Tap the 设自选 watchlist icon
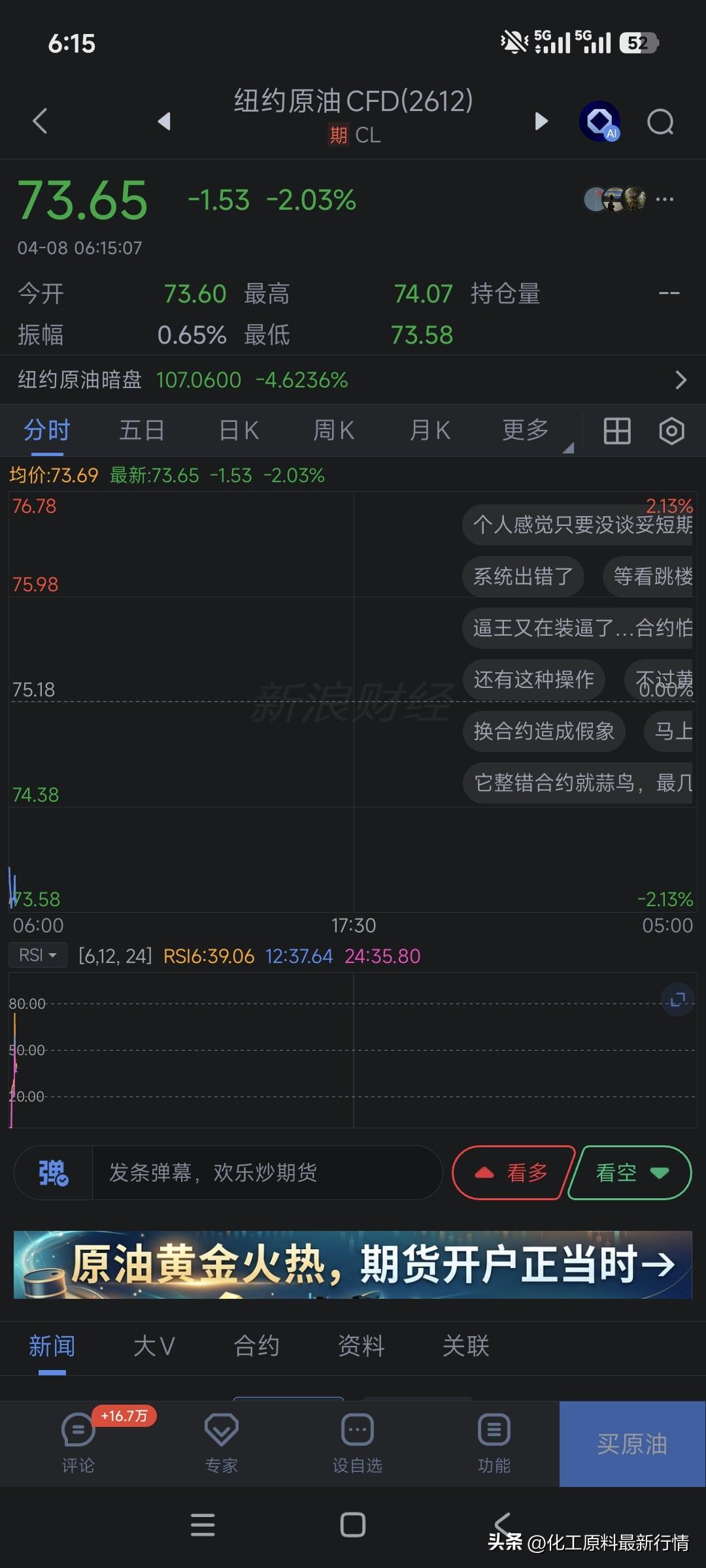The width and height of the screenshot is (706, 1568). point(356,1444)
